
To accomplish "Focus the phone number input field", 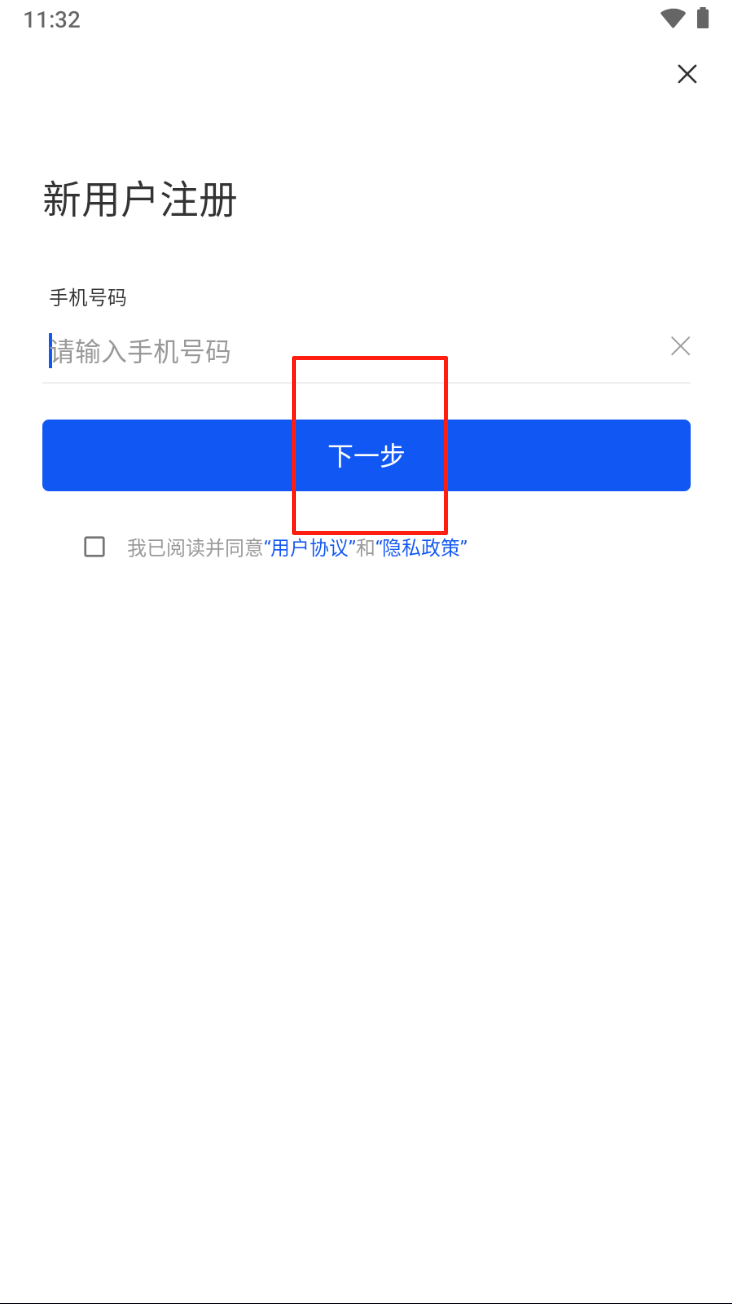I will 340,351.
